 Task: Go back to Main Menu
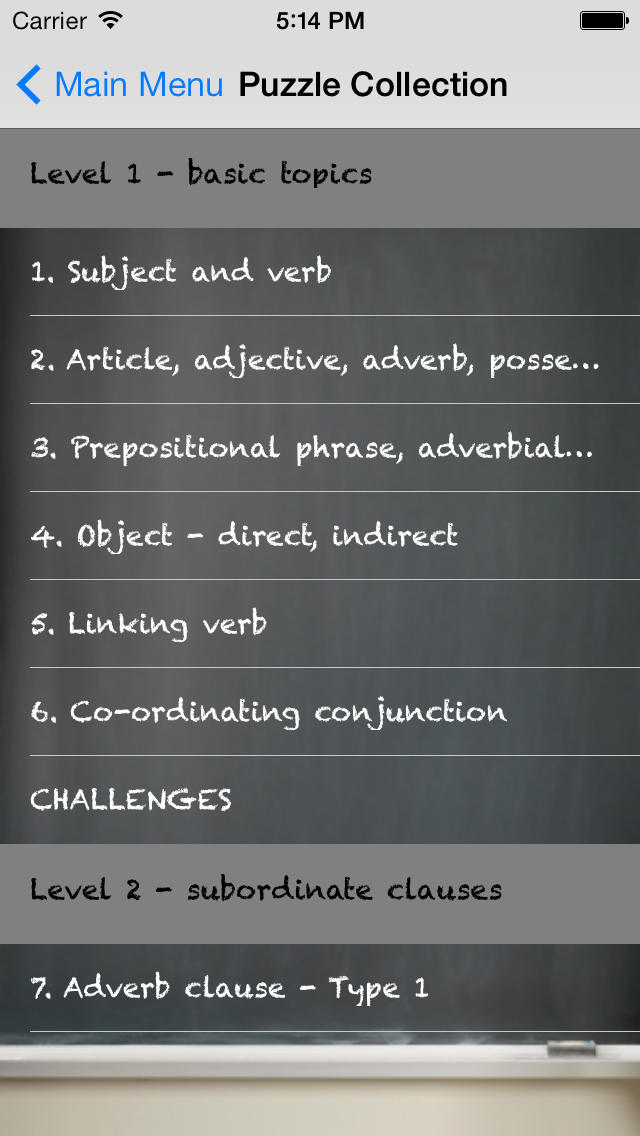[x=120, y=85]
